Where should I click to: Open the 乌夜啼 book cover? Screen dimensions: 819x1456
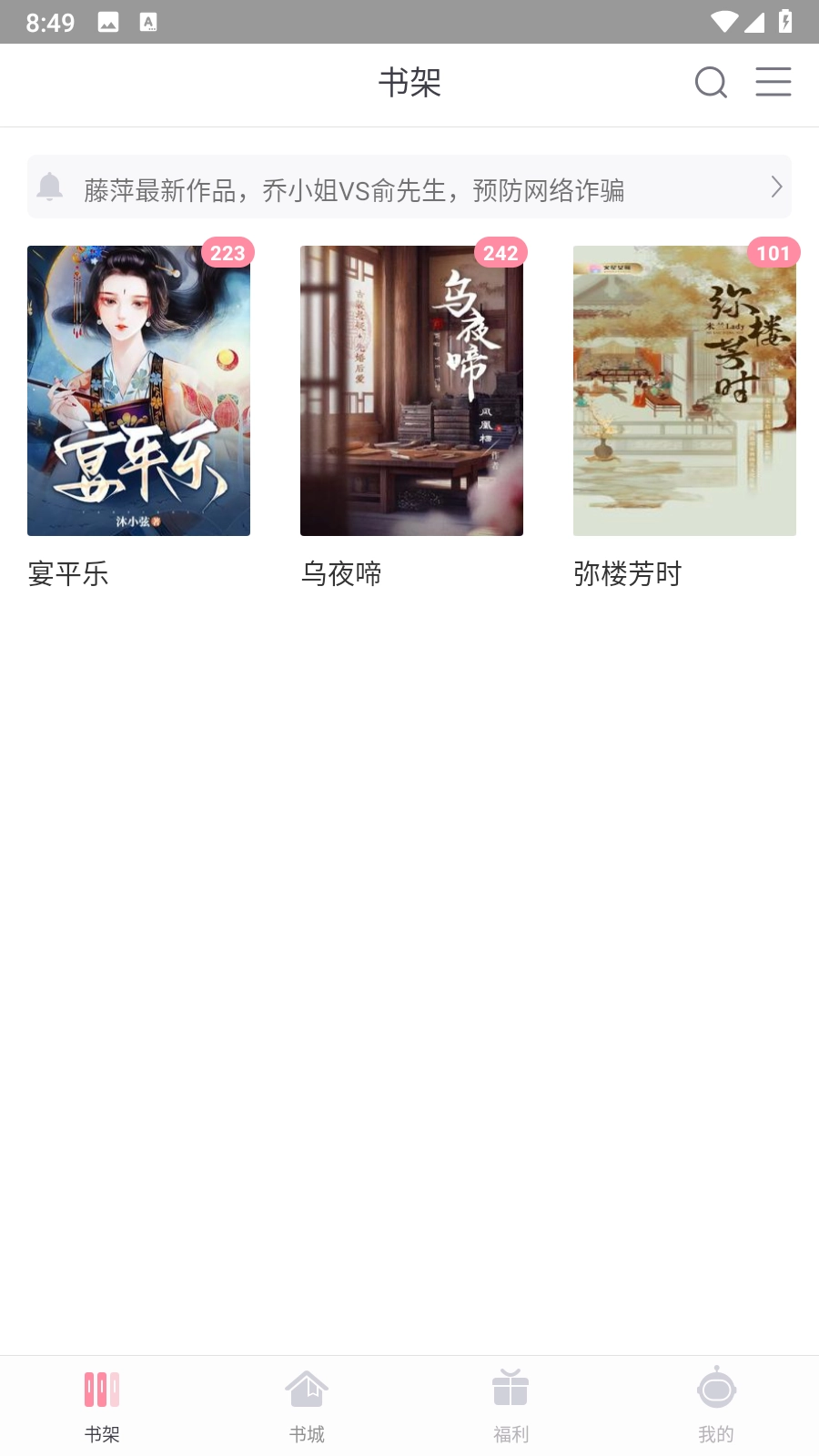pos(411,390)
